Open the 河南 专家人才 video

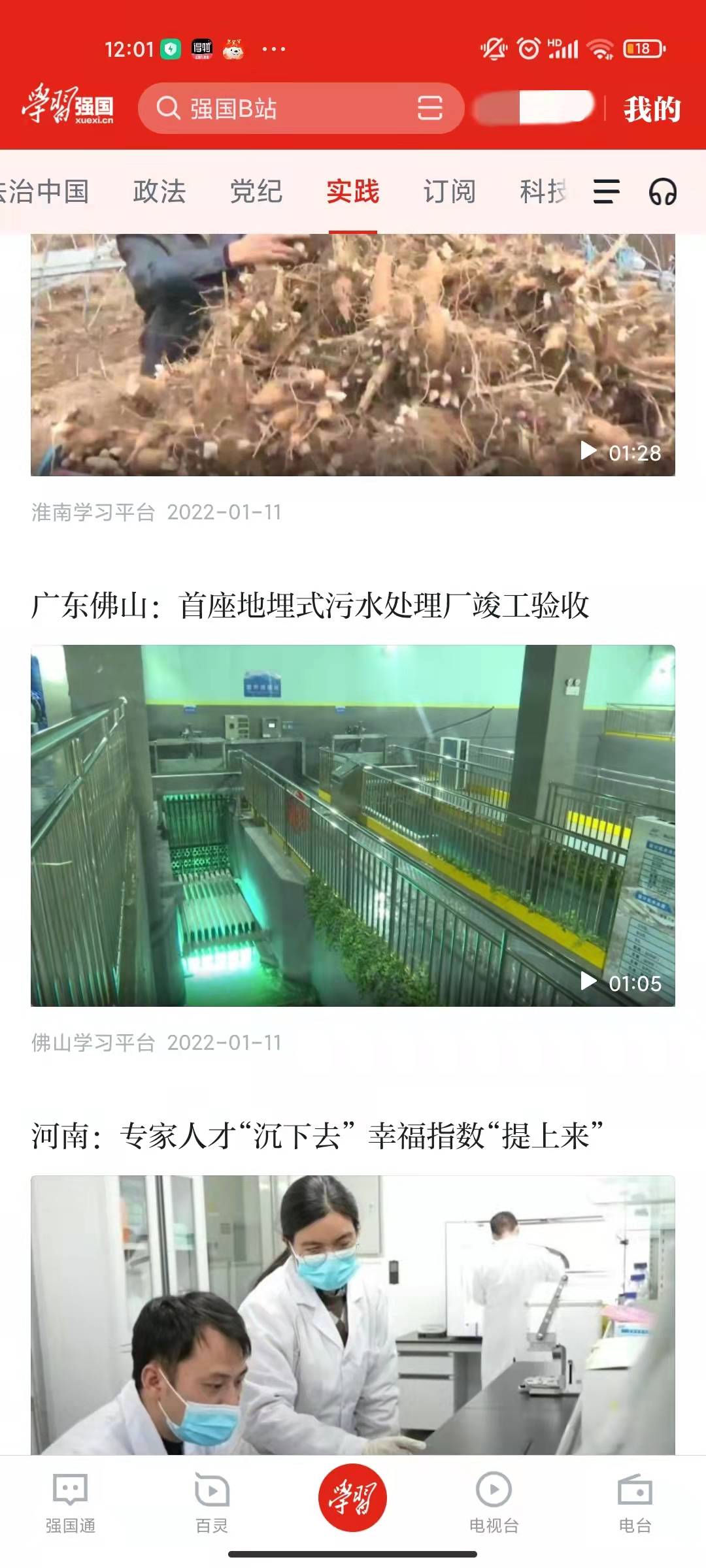353,1315
